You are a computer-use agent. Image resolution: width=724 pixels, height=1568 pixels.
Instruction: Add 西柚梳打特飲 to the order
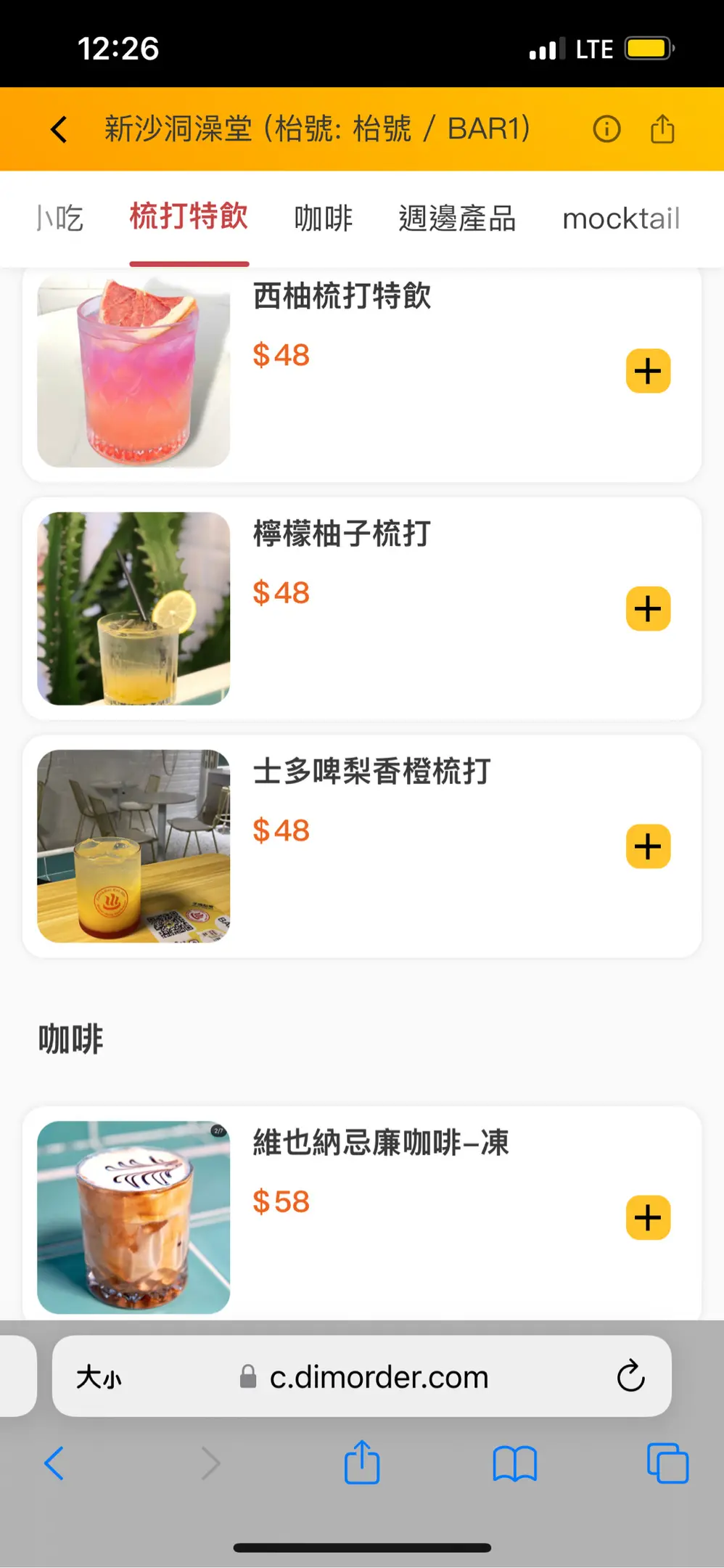point(648,371)
